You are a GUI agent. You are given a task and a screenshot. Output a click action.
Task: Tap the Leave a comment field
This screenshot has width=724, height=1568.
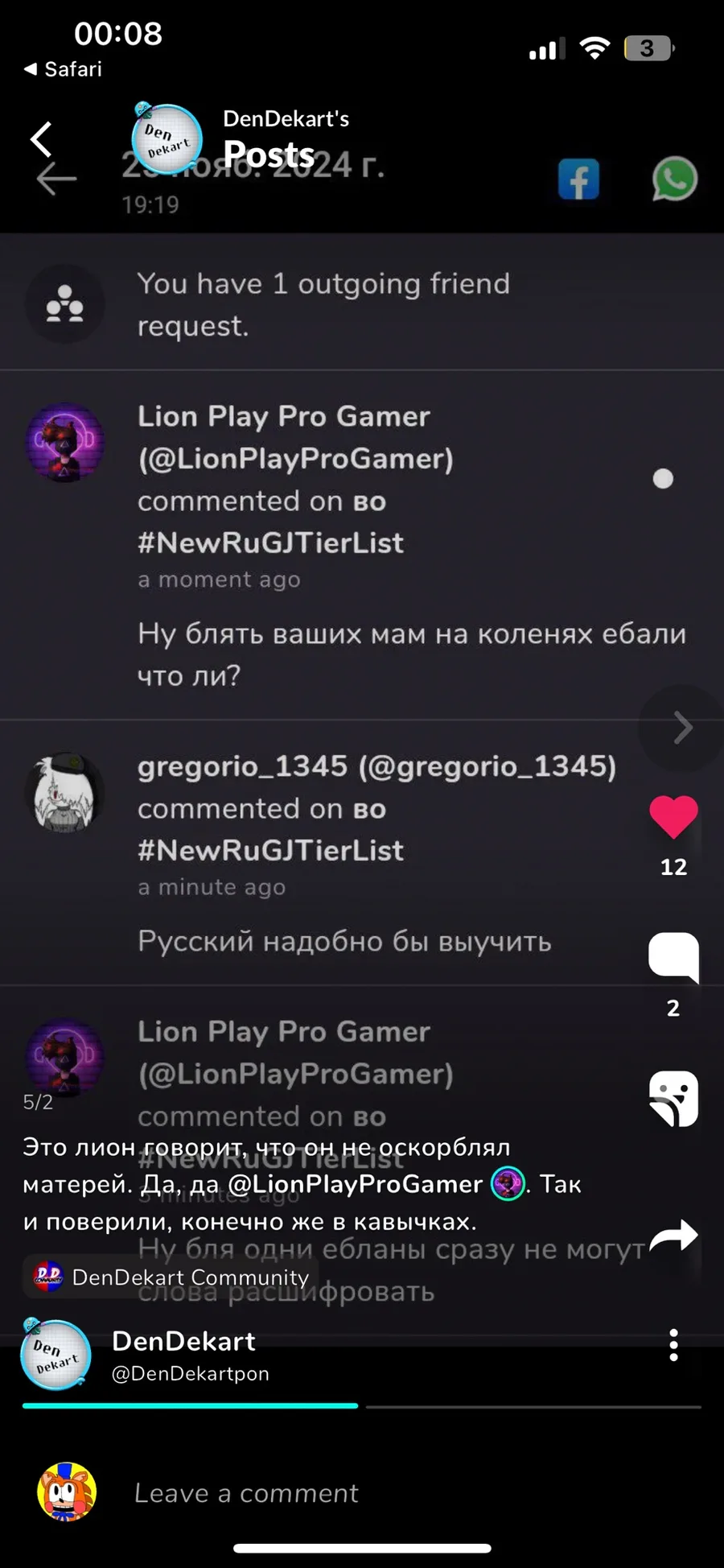coord(246,1493)
